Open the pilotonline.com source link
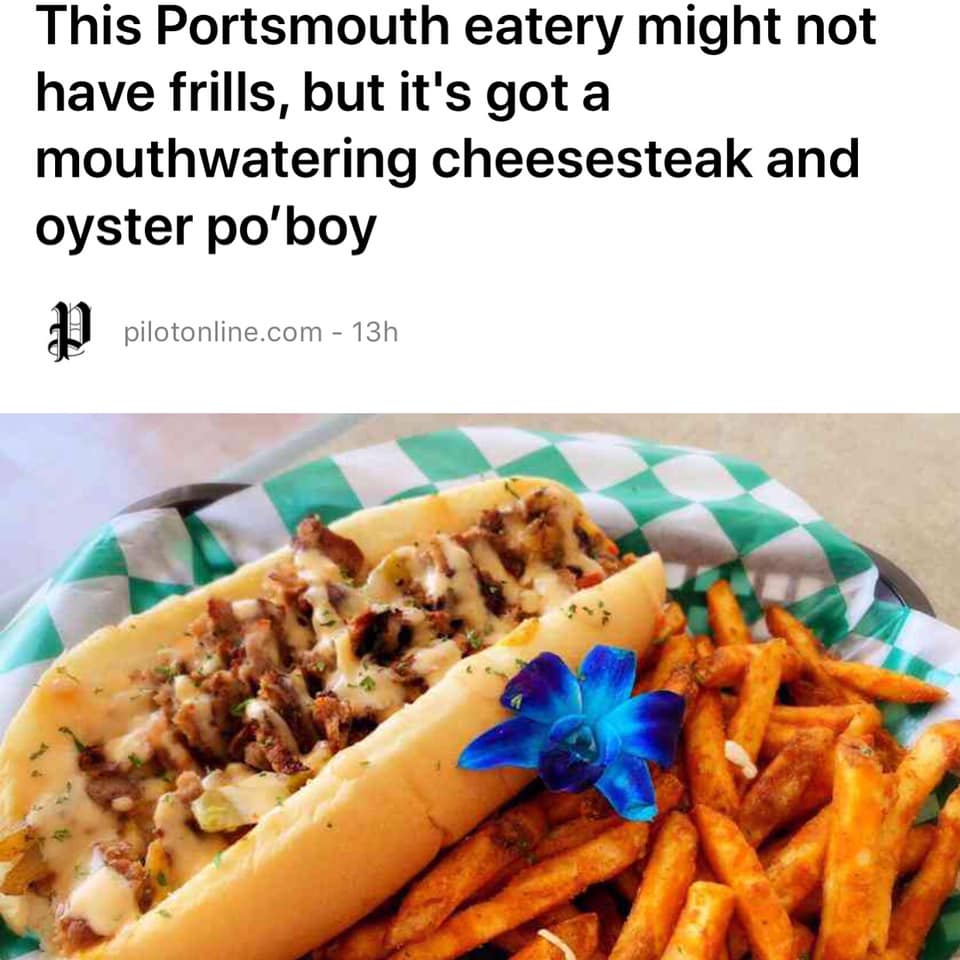 click(222, 332)
